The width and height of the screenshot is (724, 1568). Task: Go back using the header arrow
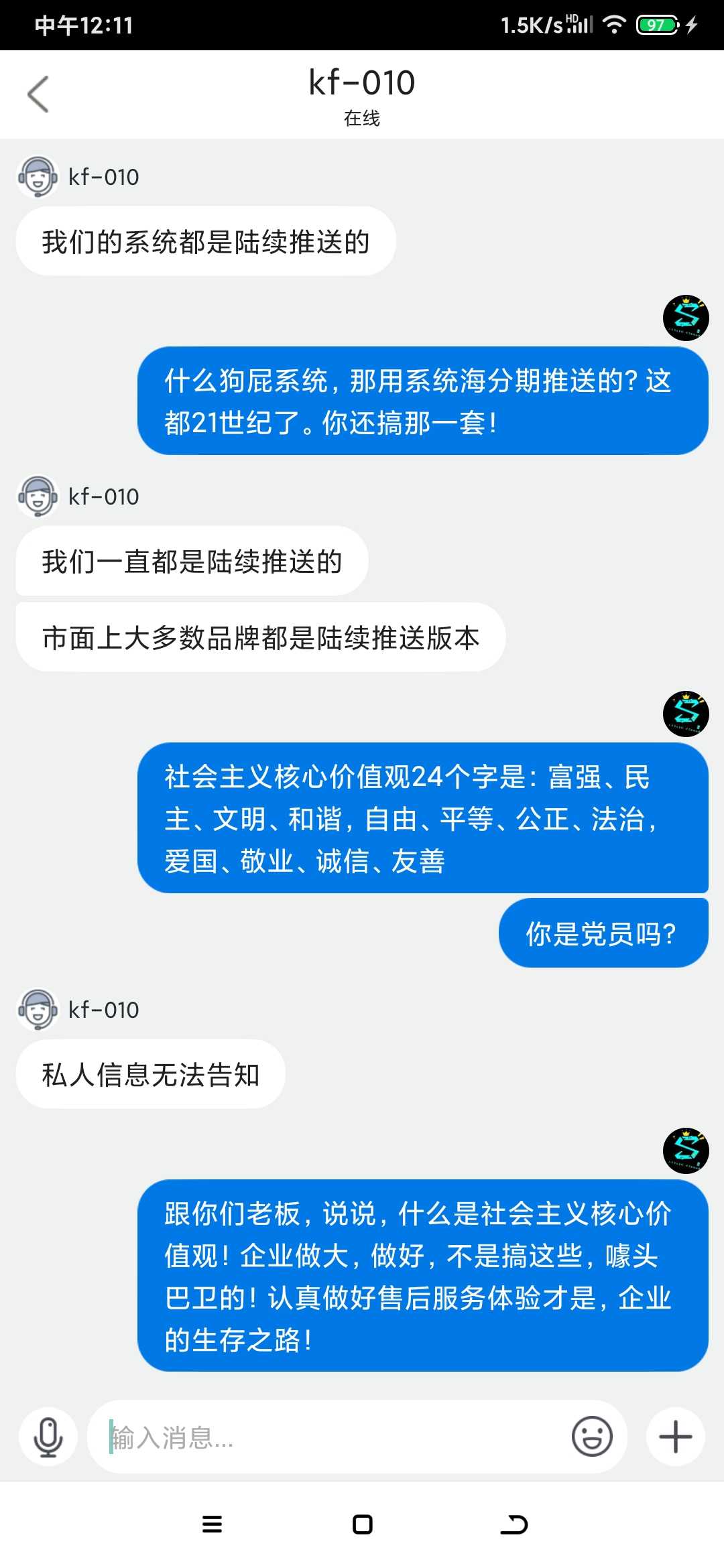[38, 94]
